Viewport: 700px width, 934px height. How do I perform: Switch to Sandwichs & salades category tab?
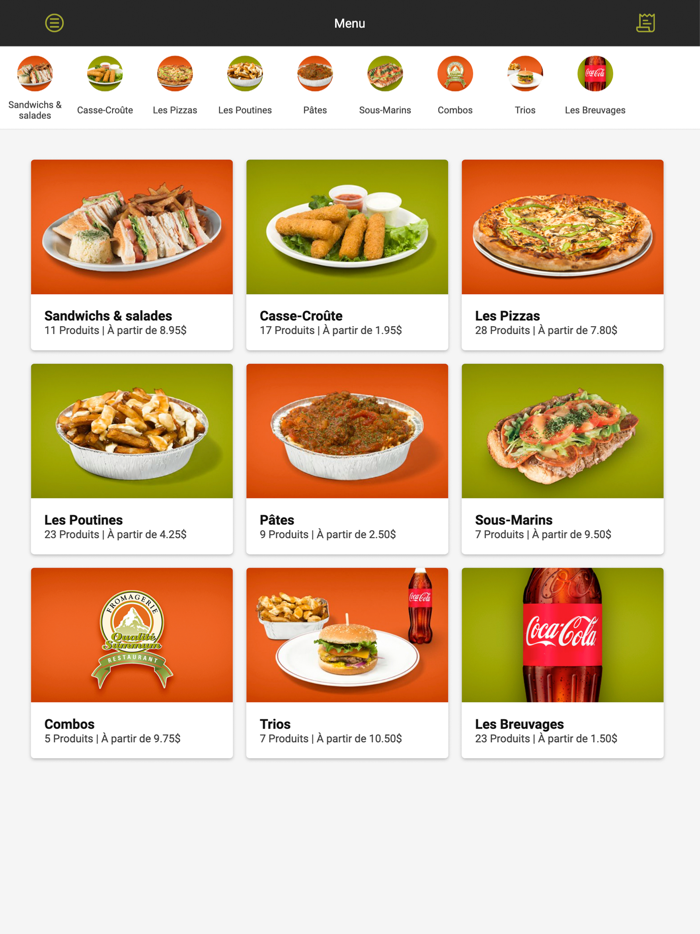point(35,87)
